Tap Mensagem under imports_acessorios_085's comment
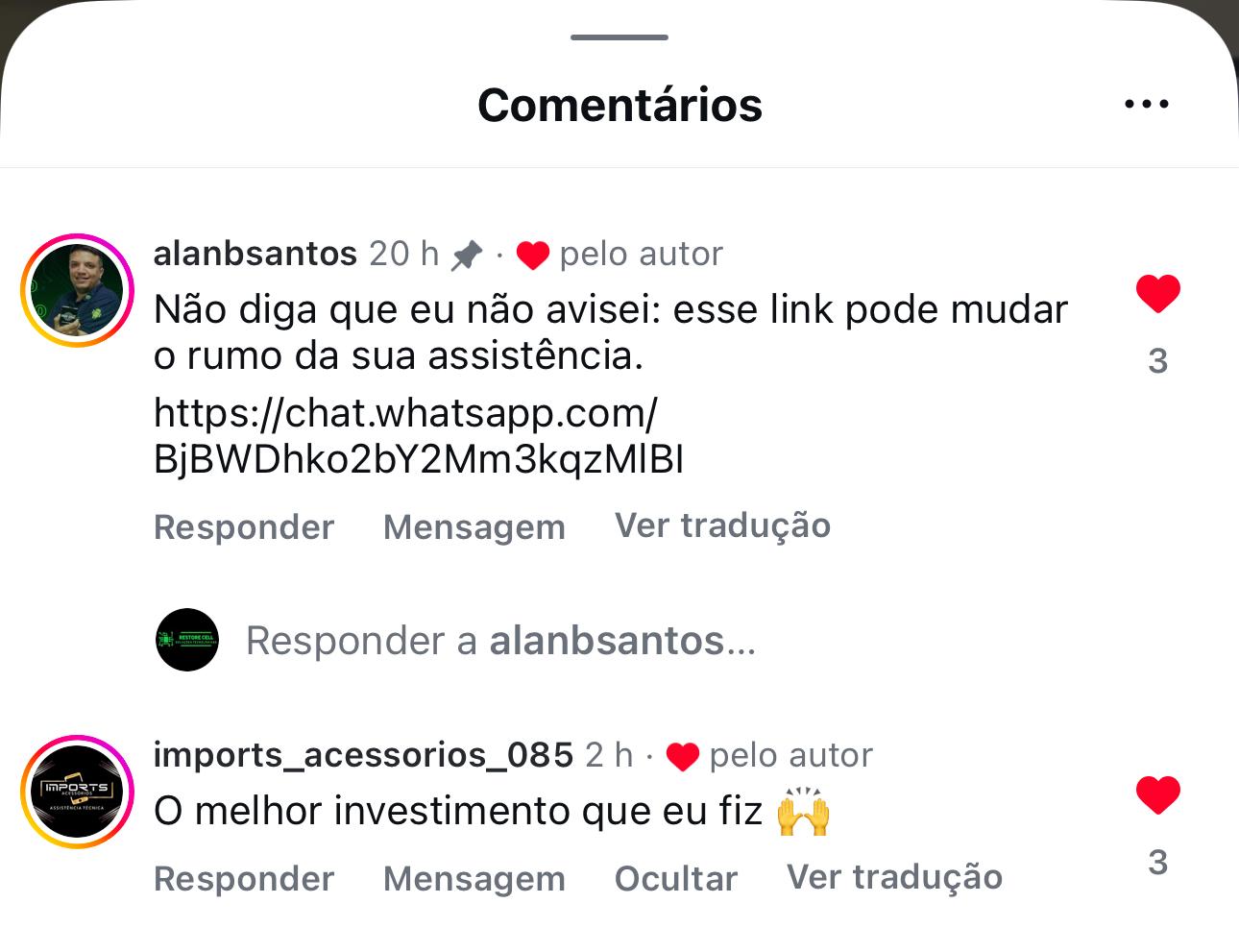Screen dimensions: 1239x952 pos(474,878)
